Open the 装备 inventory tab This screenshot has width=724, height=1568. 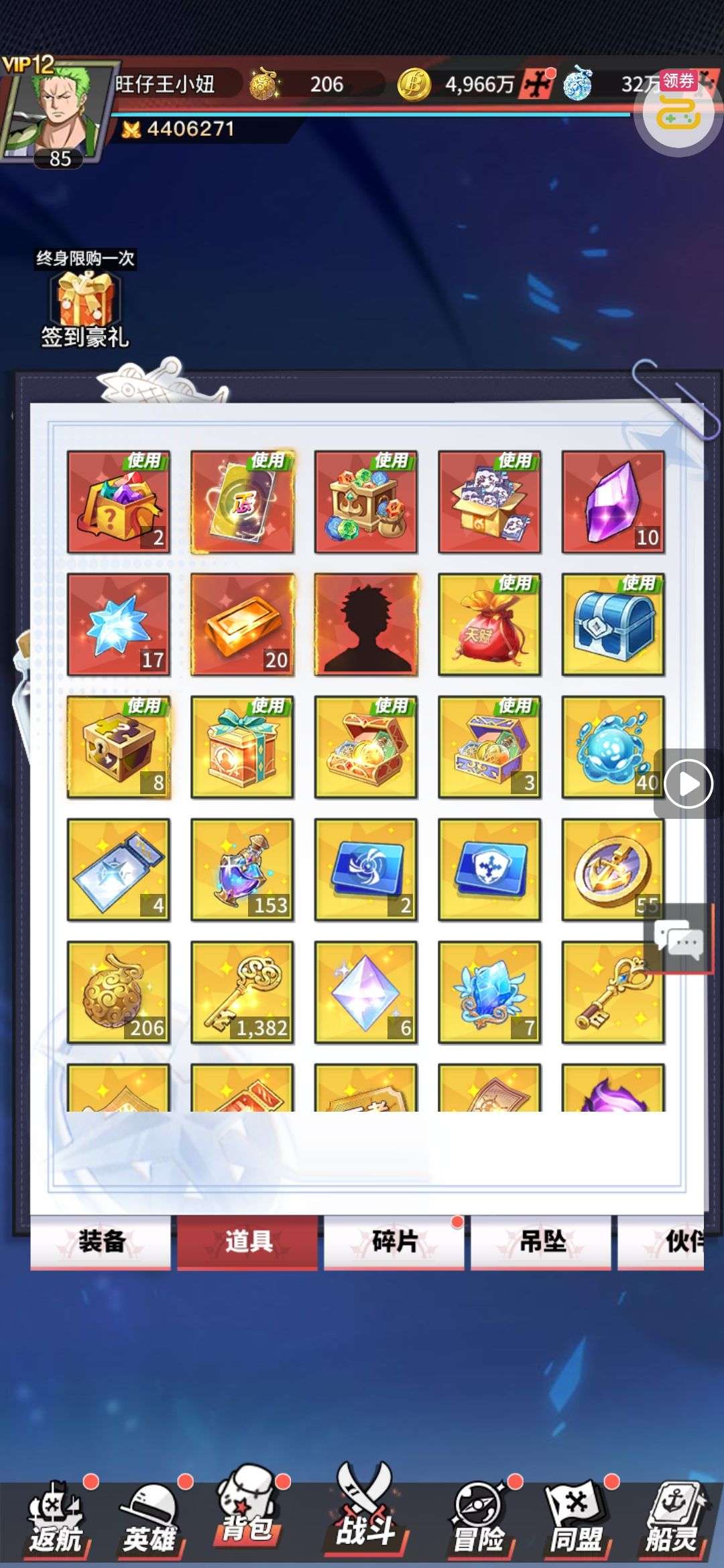(x=101, y=1241)
